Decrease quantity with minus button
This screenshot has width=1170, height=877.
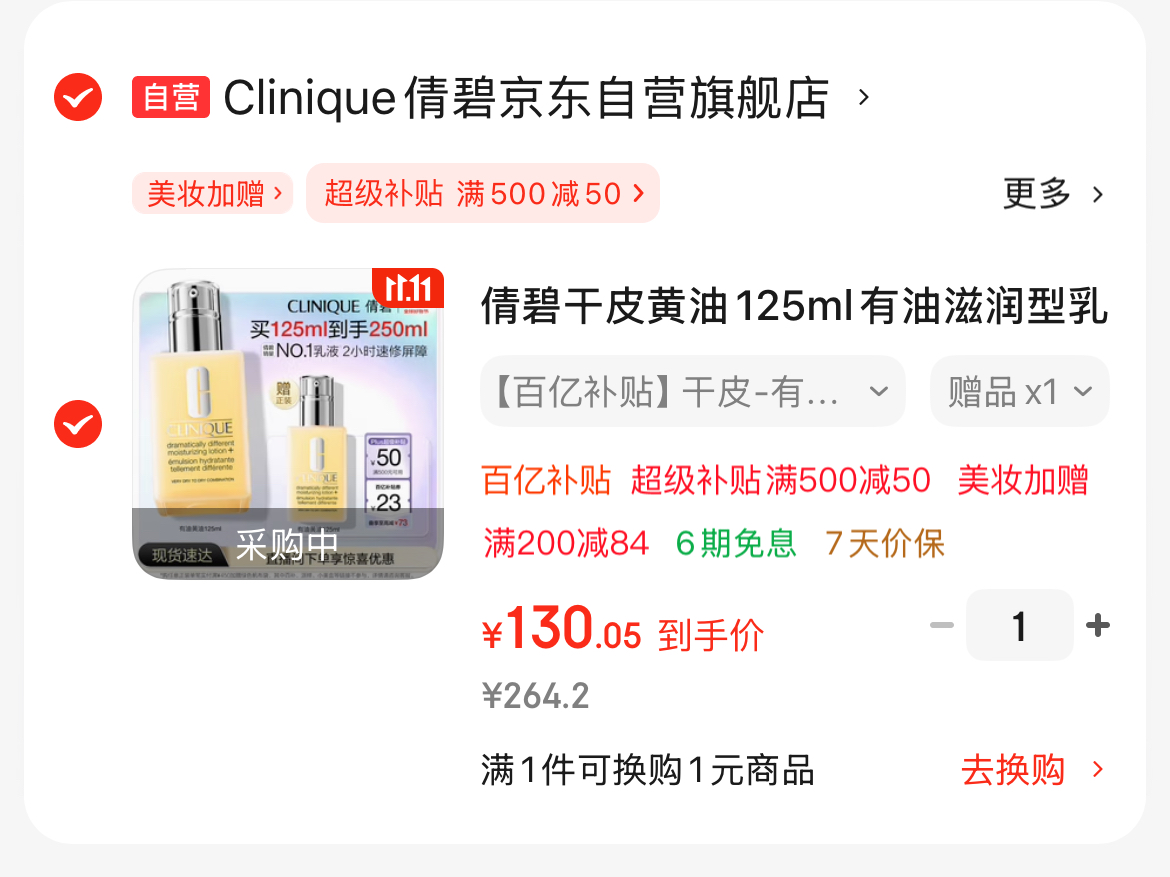pyautogui.click(x=941, y=626)
